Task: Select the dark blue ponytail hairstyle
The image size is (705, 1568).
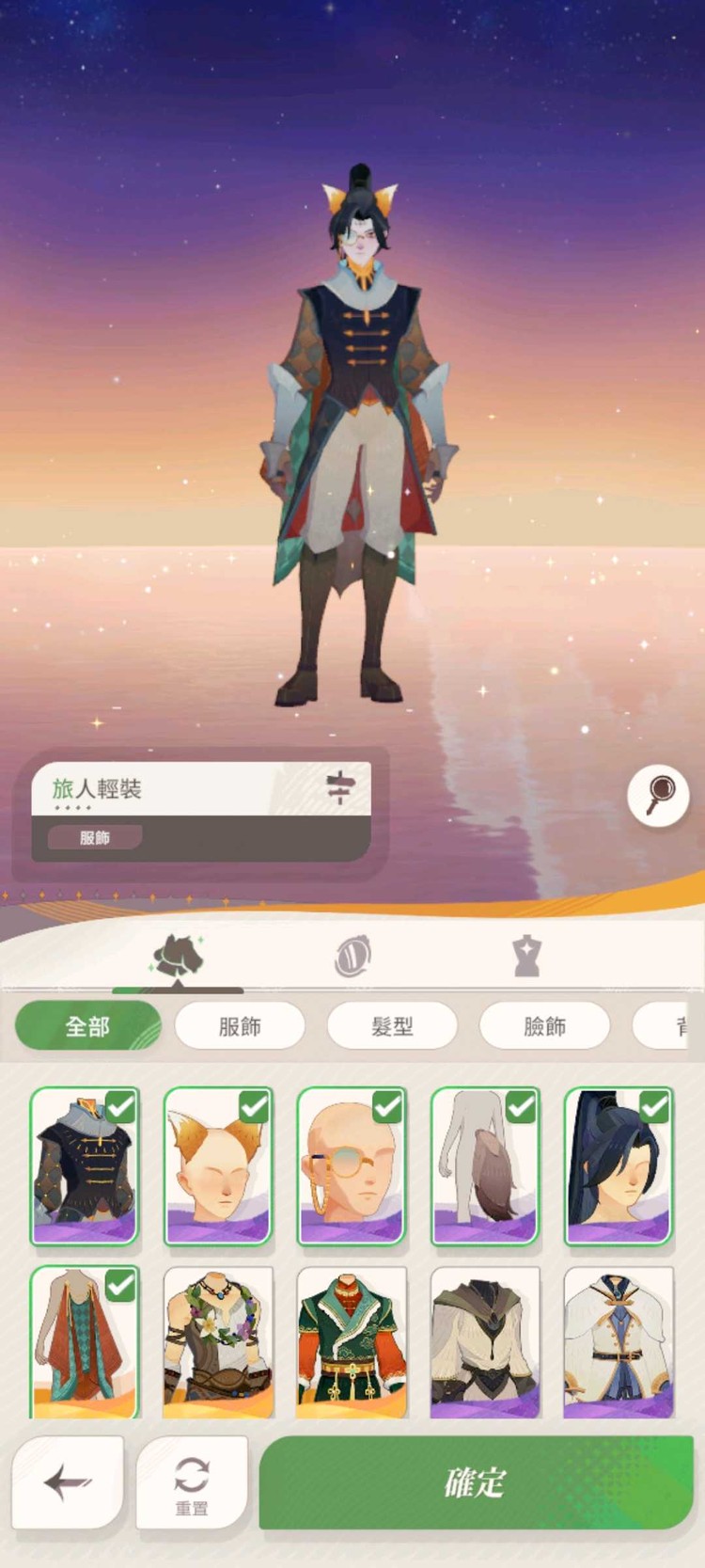Action: 619,1166
